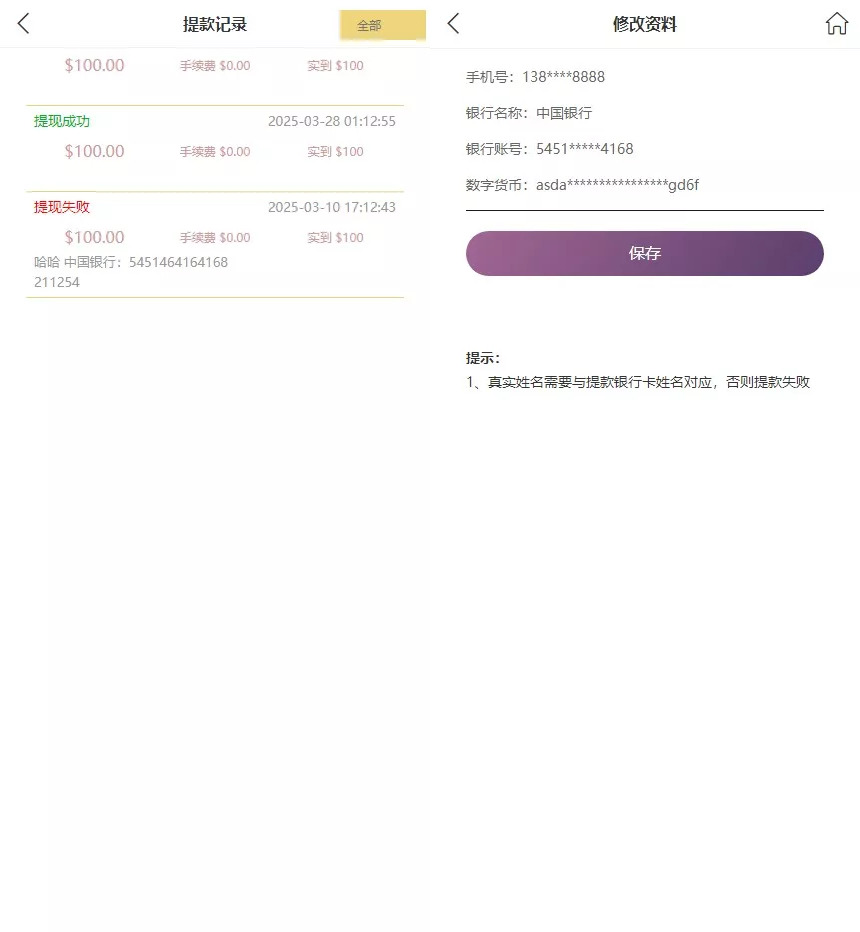Image resolution: width=860 pixels, height=932 pixels.
Task: Switch to the 修改资料 header tab
Action: pos(644,24)
